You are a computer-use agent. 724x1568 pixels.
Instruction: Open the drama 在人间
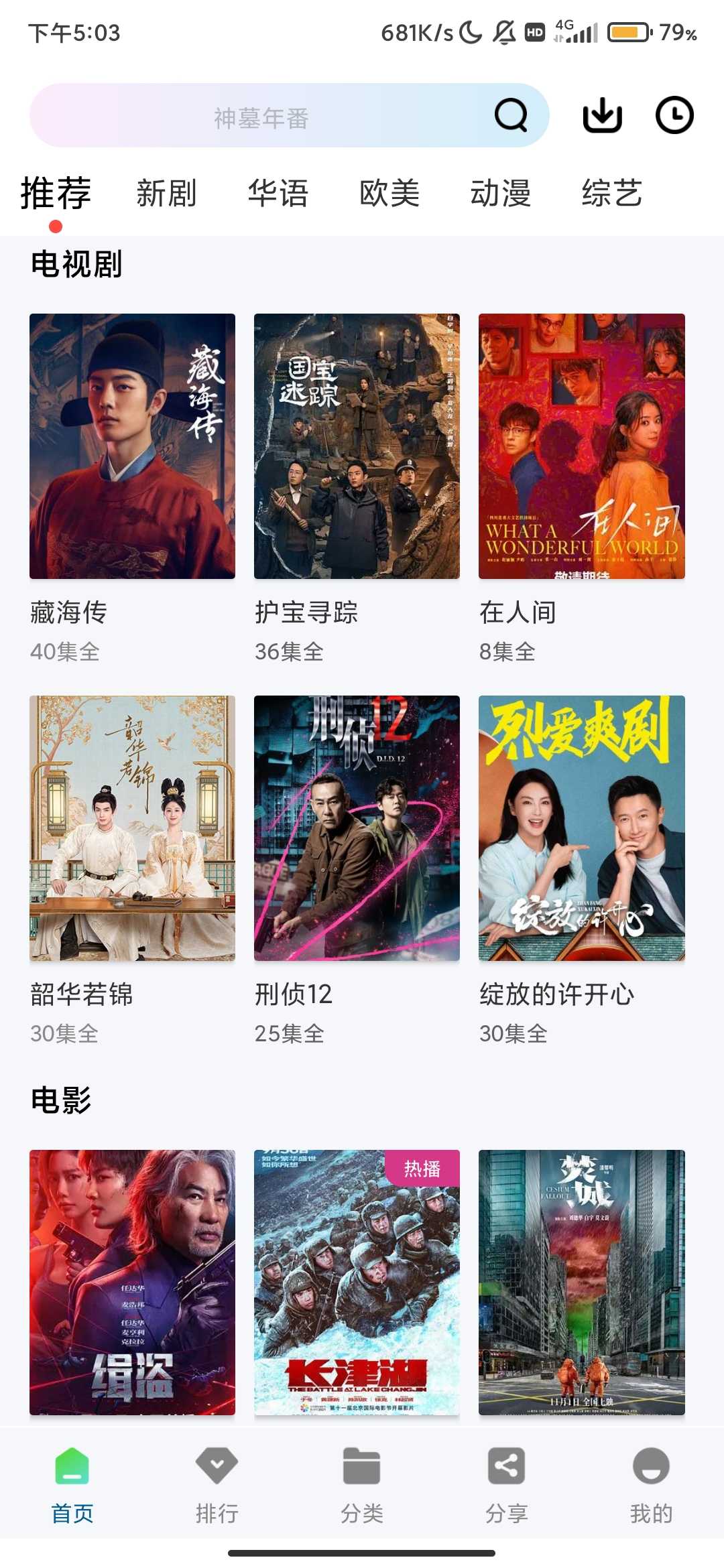[581, 446]
